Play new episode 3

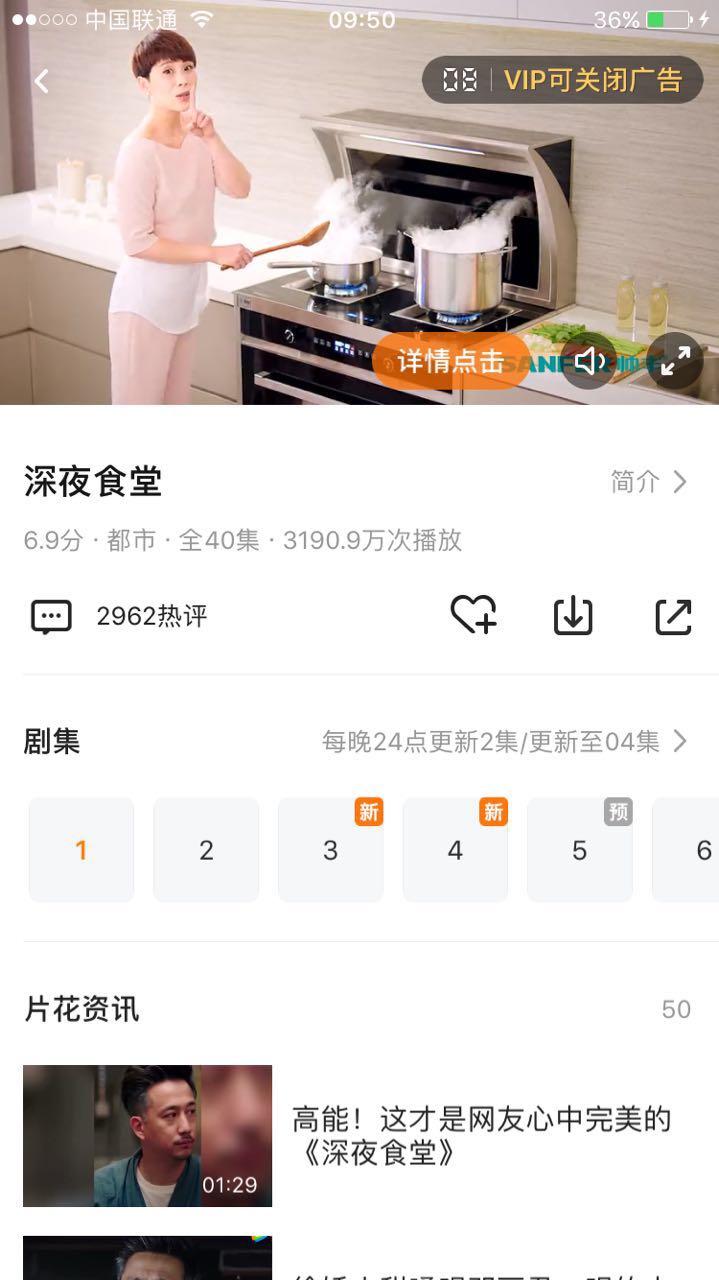(x=330, y=850)
